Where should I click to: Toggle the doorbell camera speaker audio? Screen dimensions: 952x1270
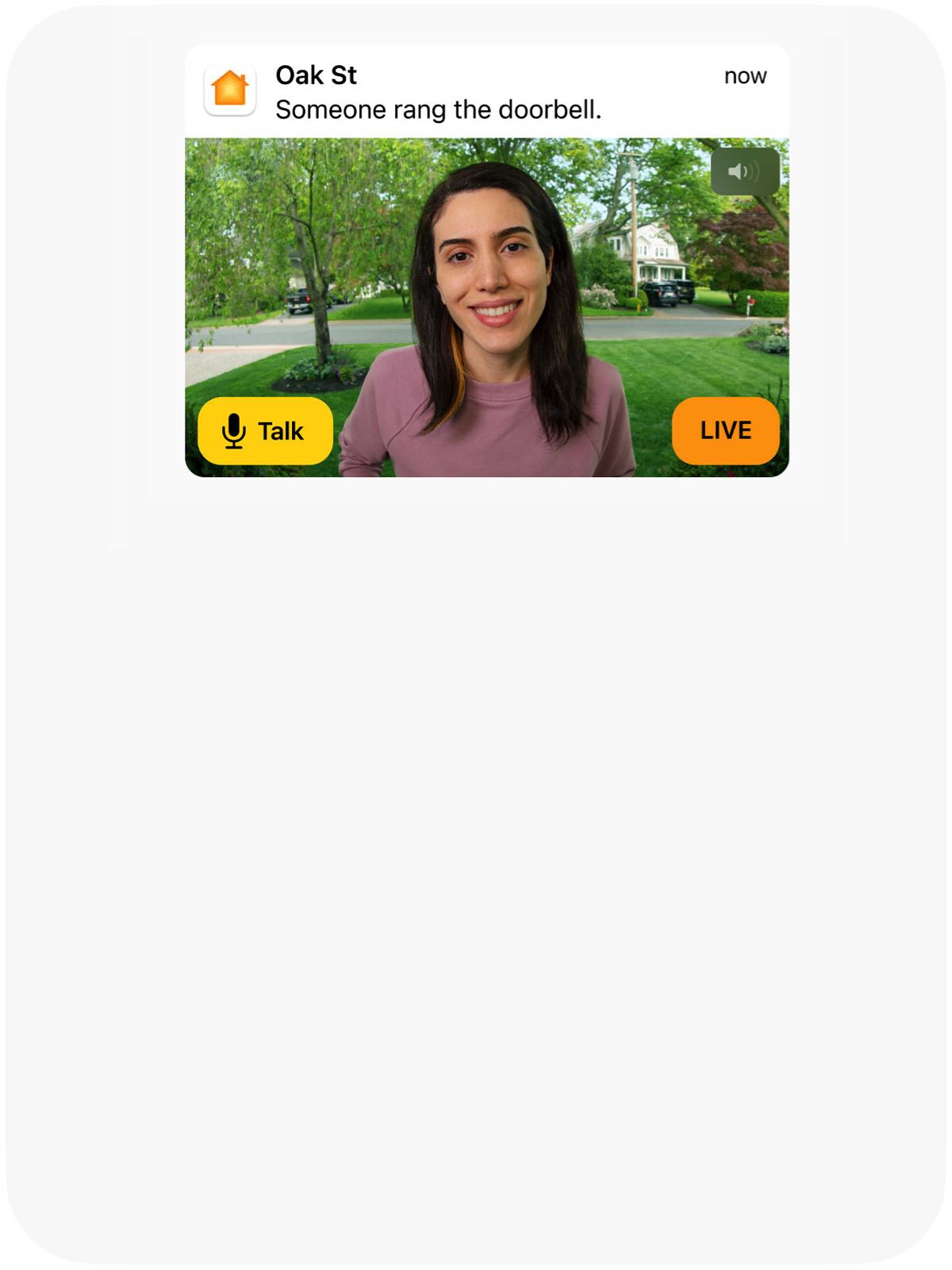click(x=745, y=171)
